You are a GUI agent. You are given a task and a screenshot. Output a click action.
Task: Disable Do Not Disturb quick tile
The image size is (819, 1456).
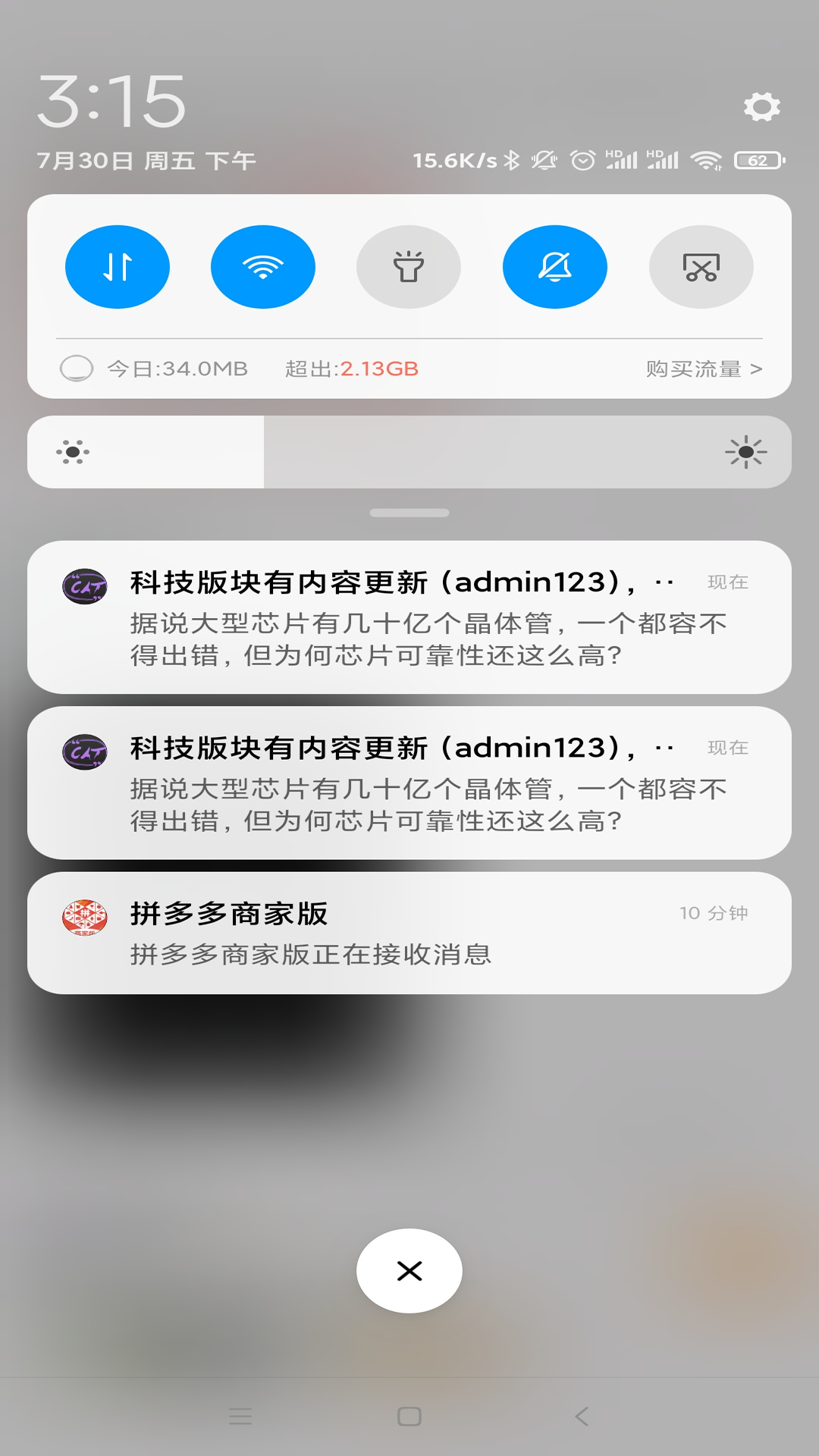(554, 267)
